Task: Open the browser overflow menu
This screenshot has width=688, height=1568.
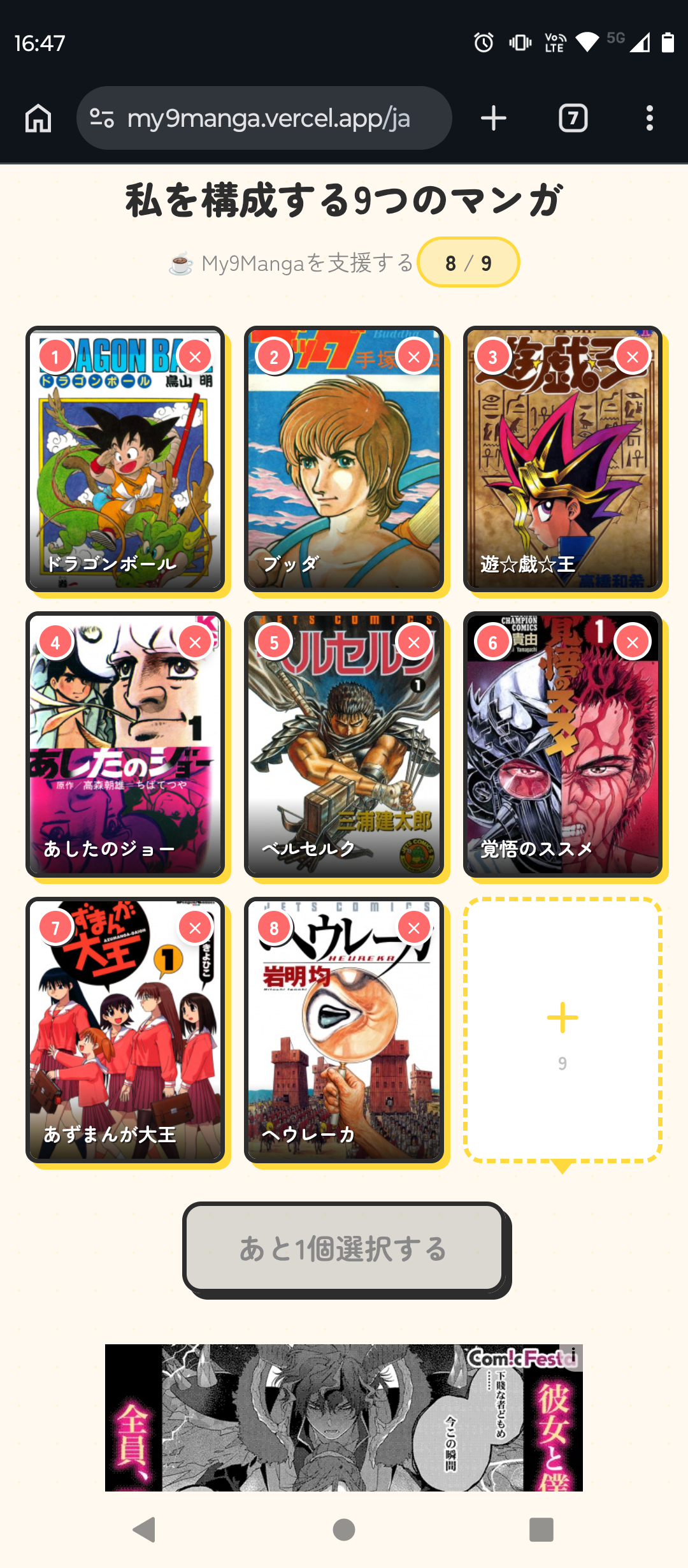Action: pos(649,119)
